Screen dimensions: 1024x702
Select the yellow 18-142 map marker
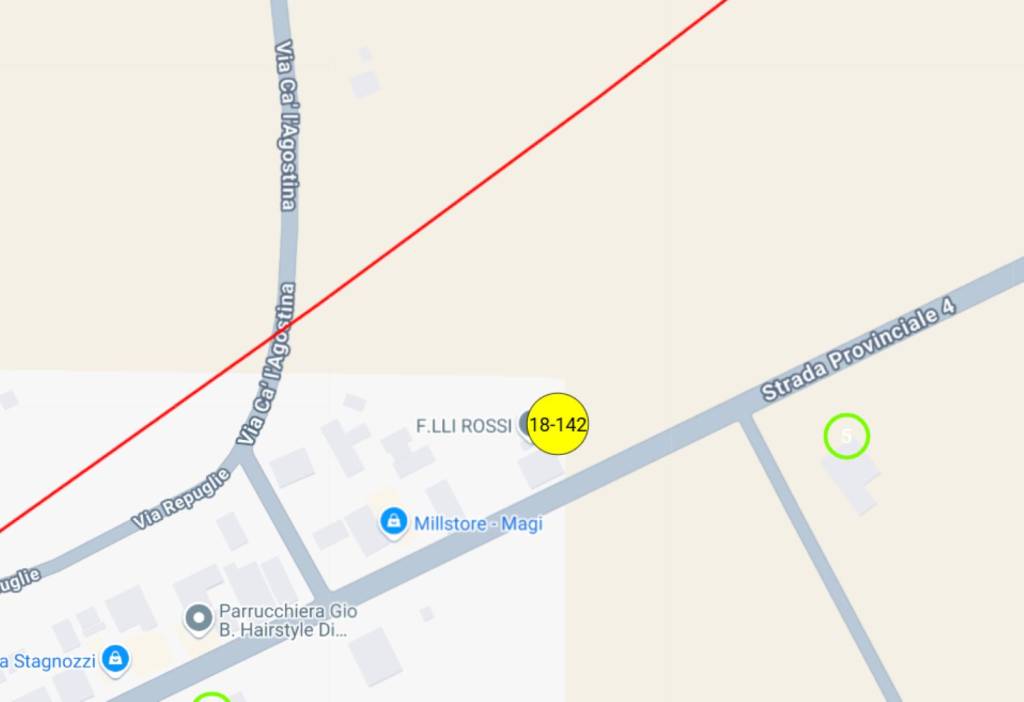click(557, 424)
